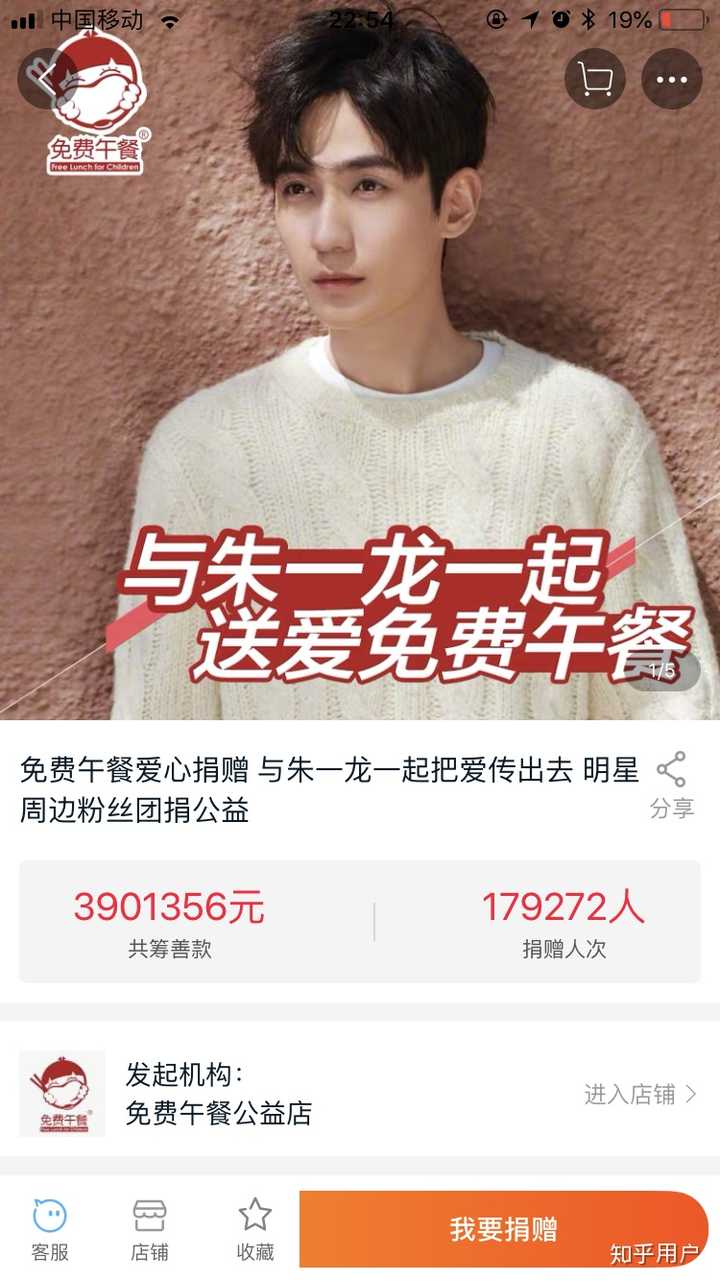Screen dimensions: 720x1281
Task: Go back to the previous page
Action: point(47,79)
